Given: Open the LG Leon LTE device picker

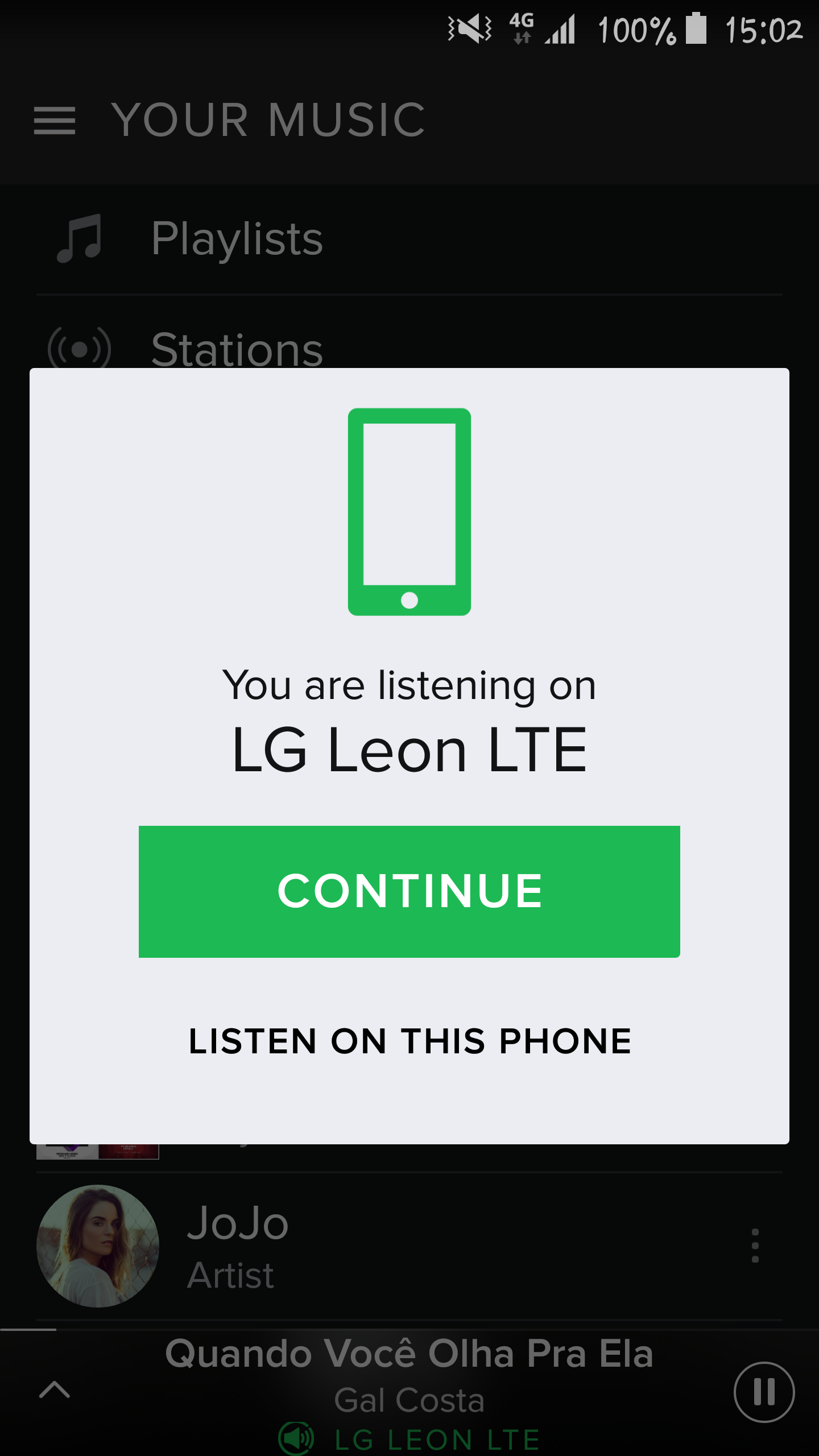Looking at the screenshot, I should click(409, 1440).
